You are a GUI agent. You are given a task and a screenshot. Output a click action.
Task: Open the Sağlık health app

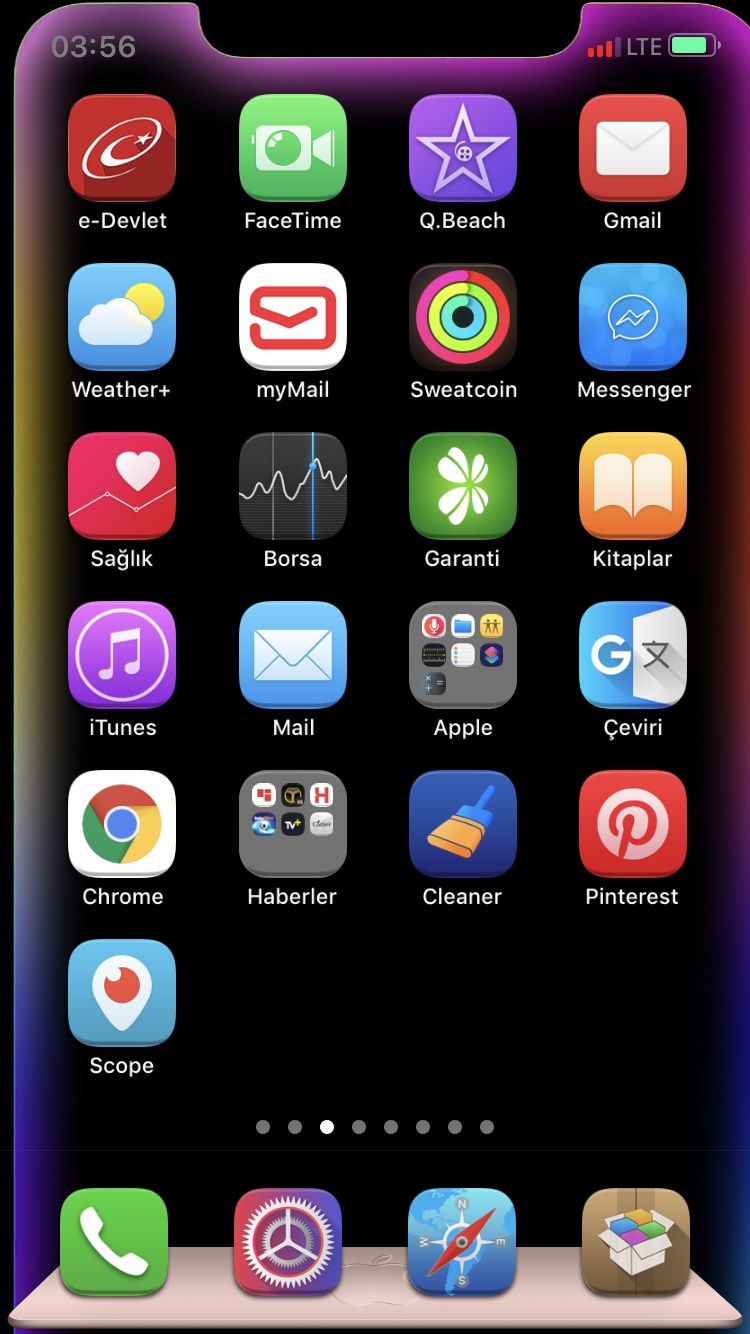coord(122,486)
